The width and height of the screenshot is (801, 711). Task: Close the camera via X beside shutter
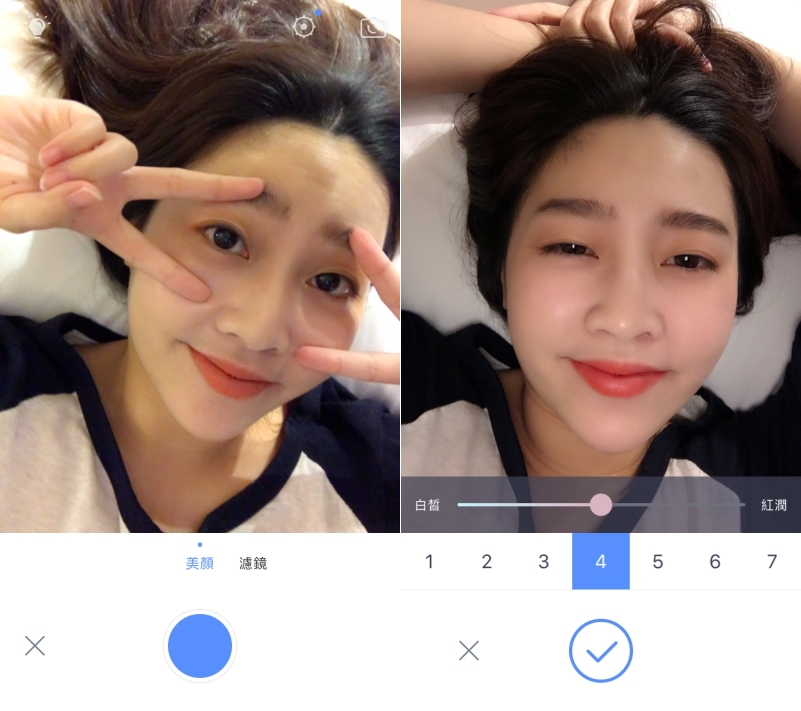(x=35, y=646)
